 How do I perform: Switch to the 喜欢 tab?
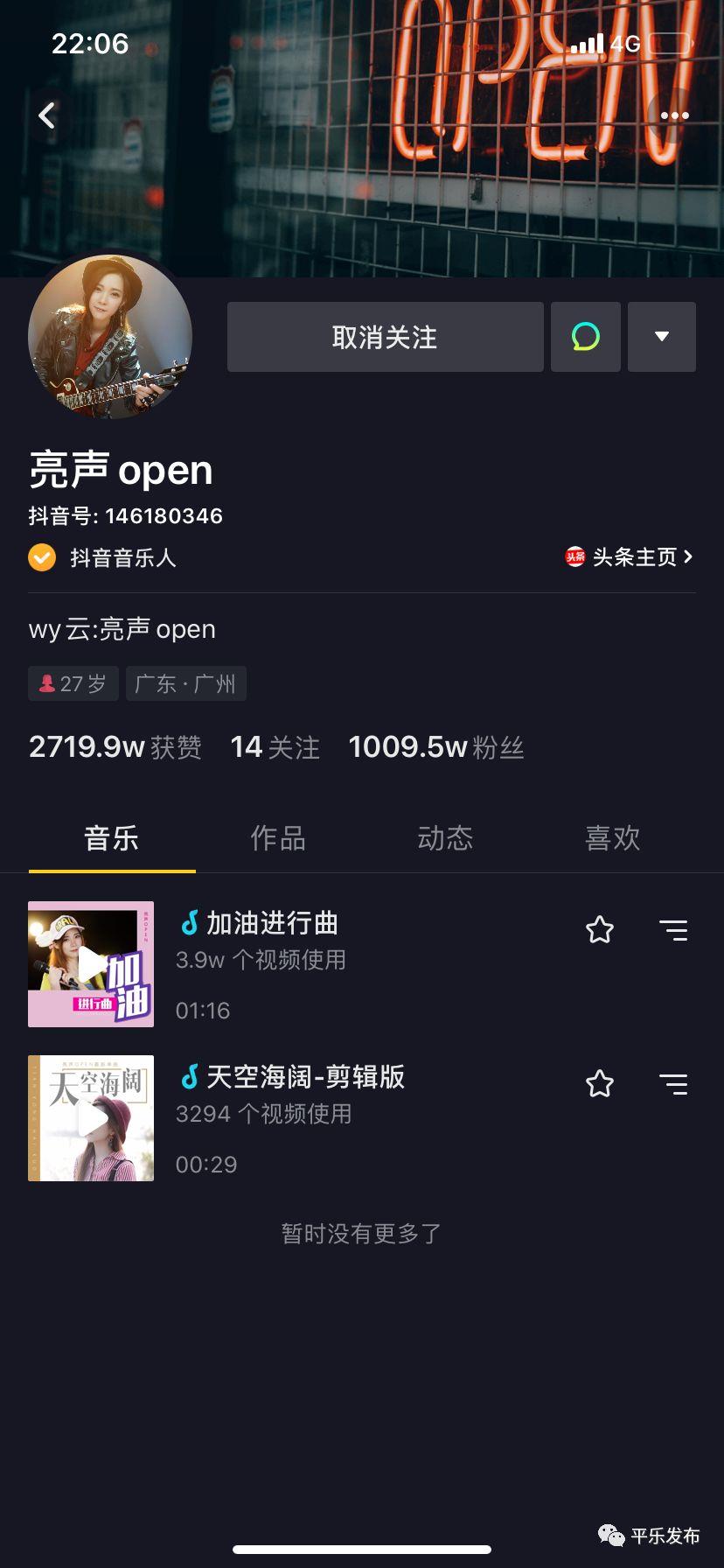click(612, 838)
